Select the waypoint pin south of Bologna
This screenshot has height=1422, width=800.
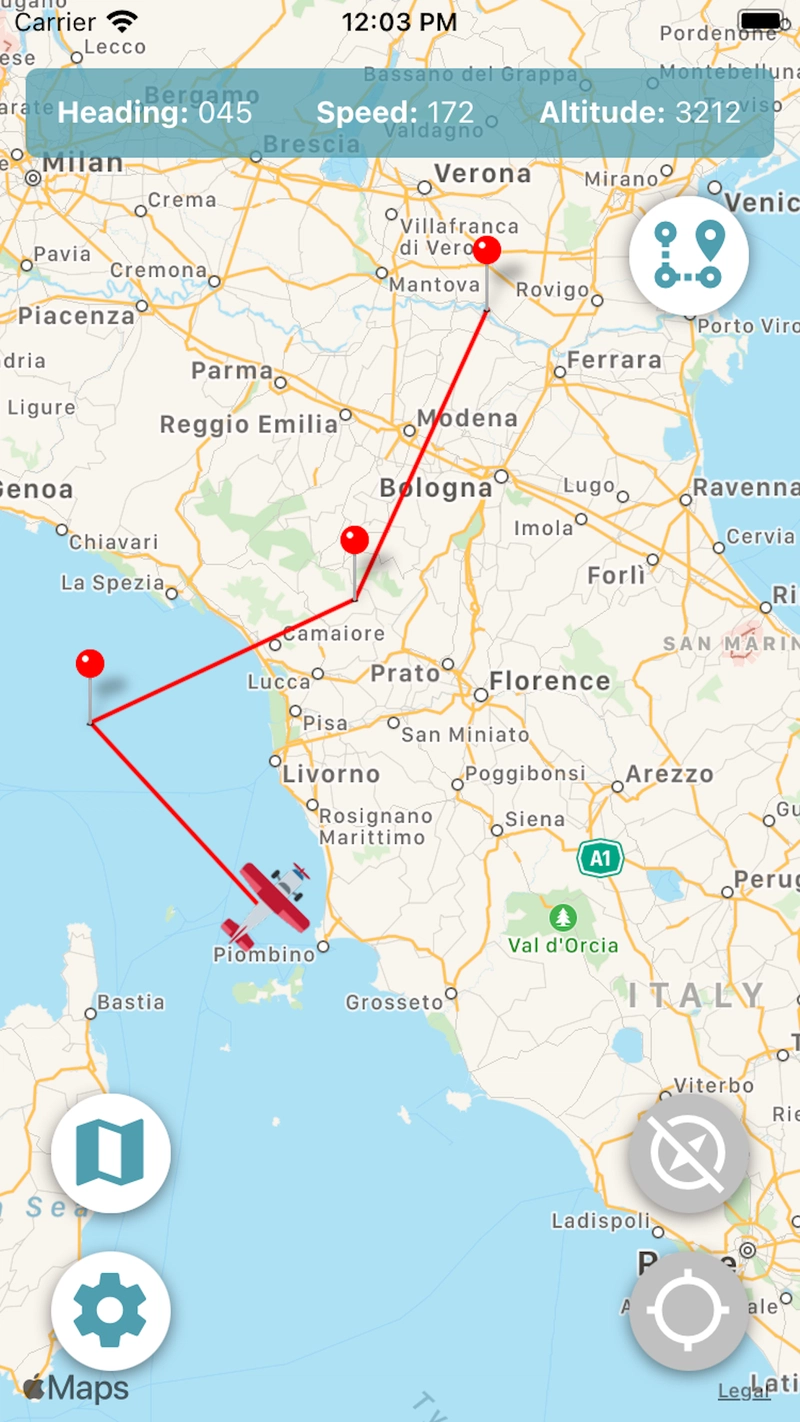click(x=354, y=540)
